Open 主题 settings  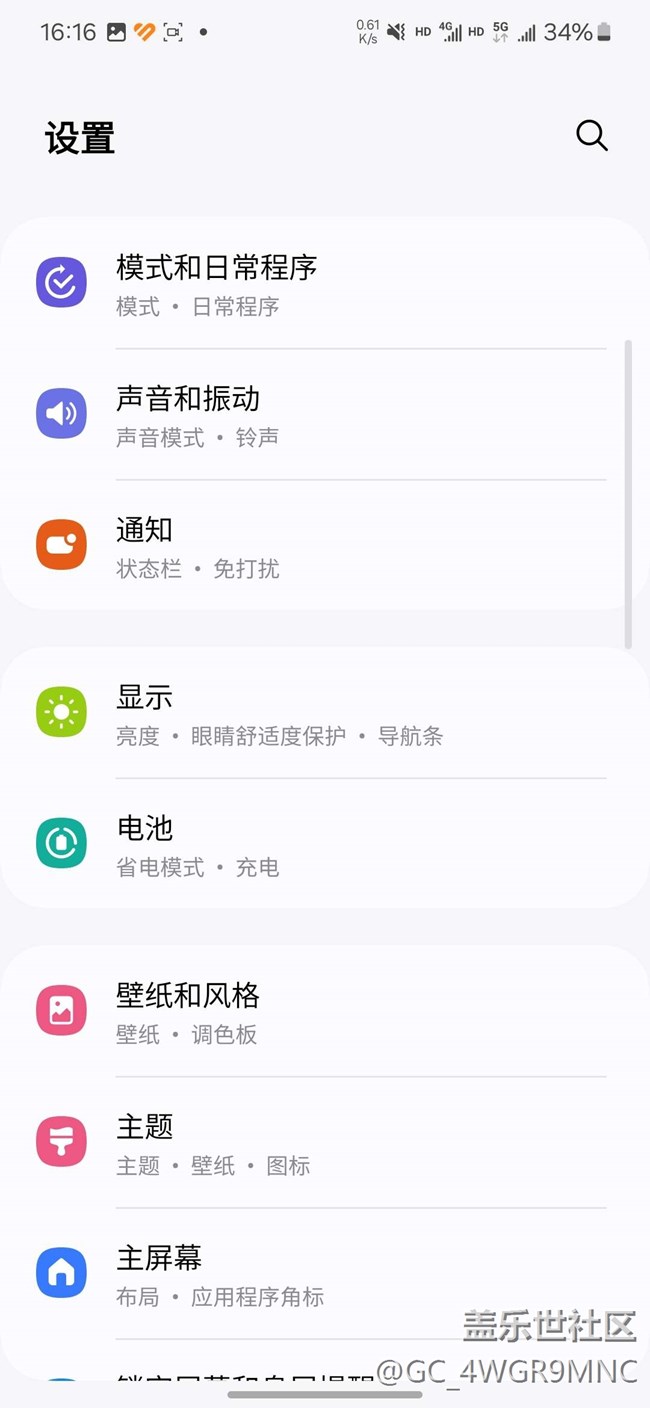[320, 1142]
